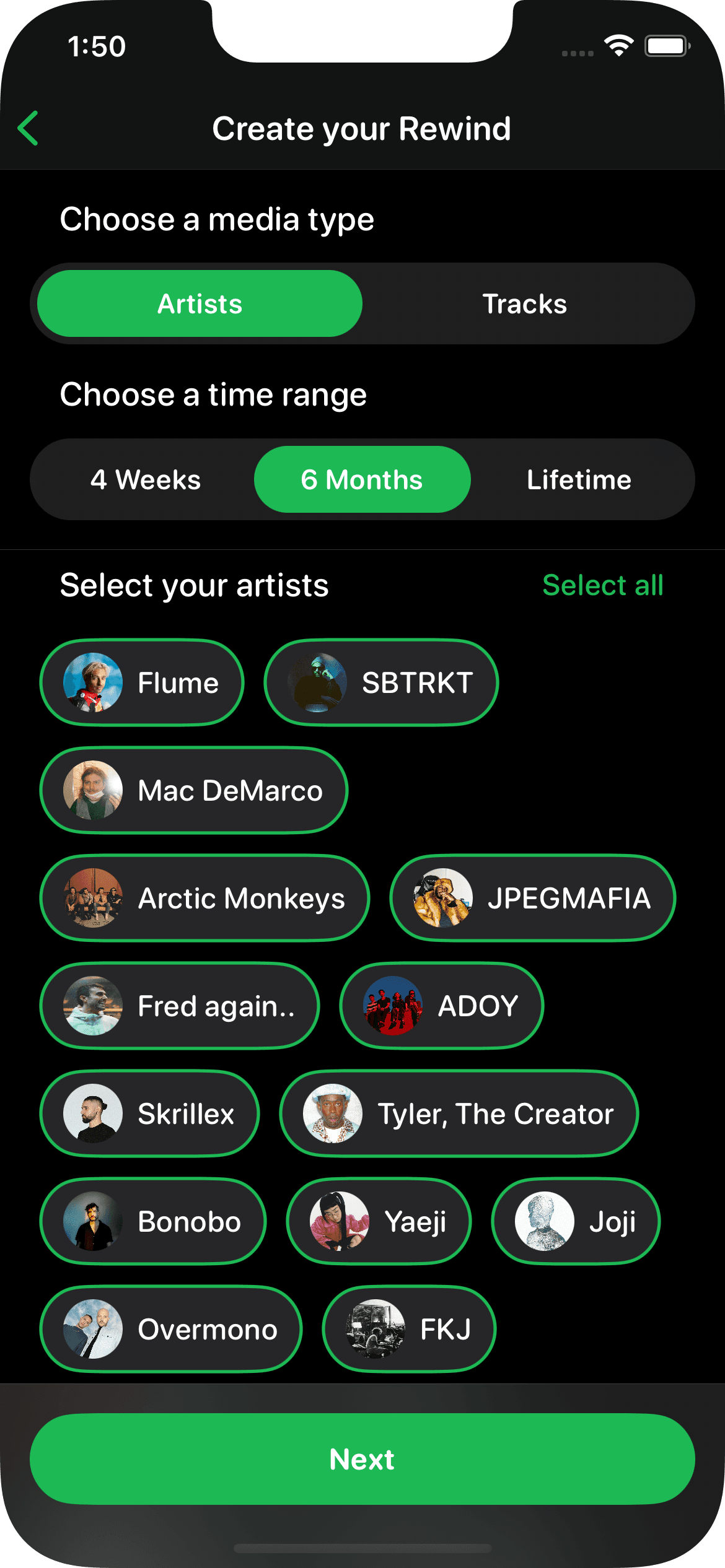Click the Wi-Fi icon in status bar
This screenshot has width=725, height=1568.
618,45
